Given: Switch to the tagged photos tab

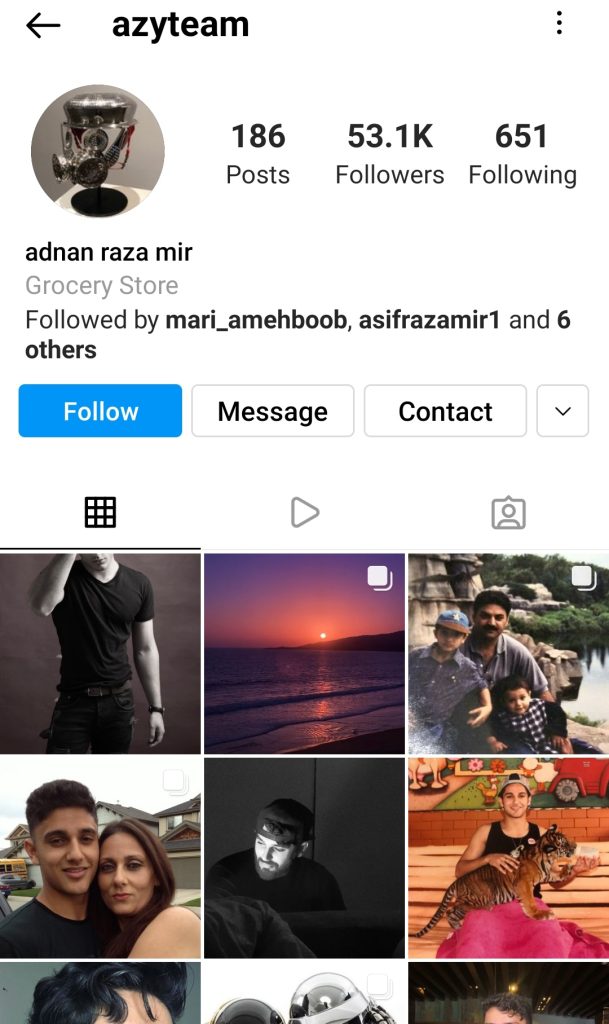Looking at the screenshot, I should click(508, 513).
